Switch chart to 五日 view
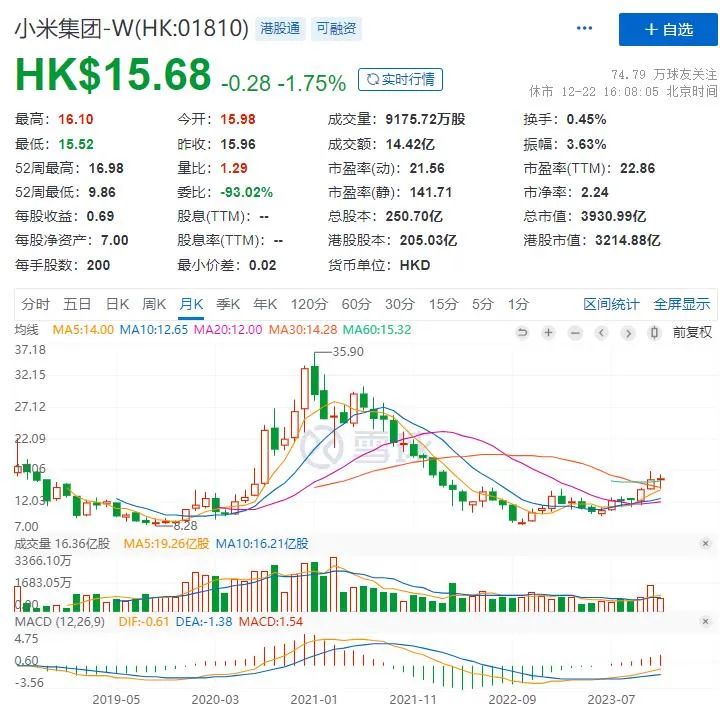The height and width of the screenshot is (709, 725). [77, 304]
